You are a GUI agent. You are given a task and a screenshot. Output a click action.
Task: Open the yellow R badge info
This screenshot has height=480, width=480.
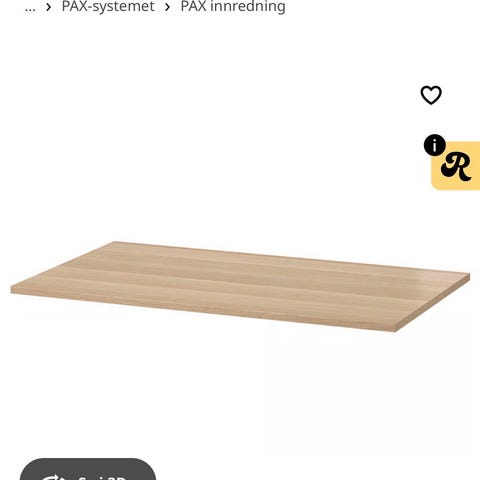pos(453,163)
